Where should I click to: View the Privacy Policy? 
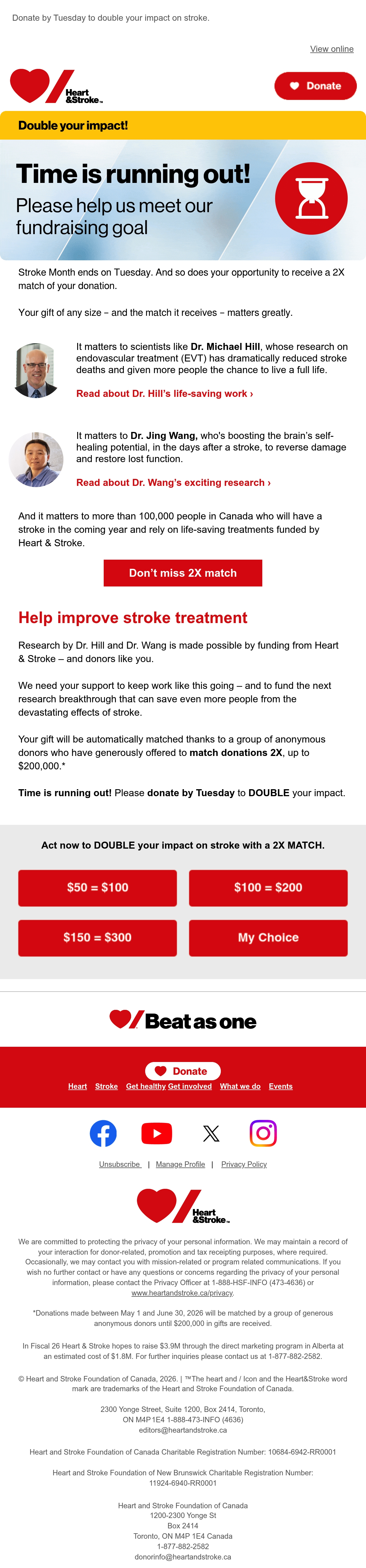pos(244,1164)
